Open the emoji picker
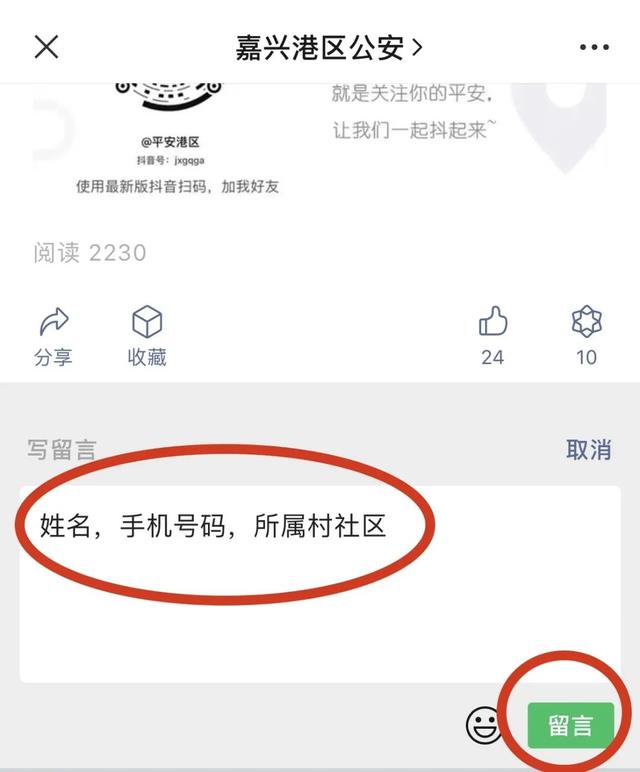Screen dimensions: 640x772 (484, 725)
